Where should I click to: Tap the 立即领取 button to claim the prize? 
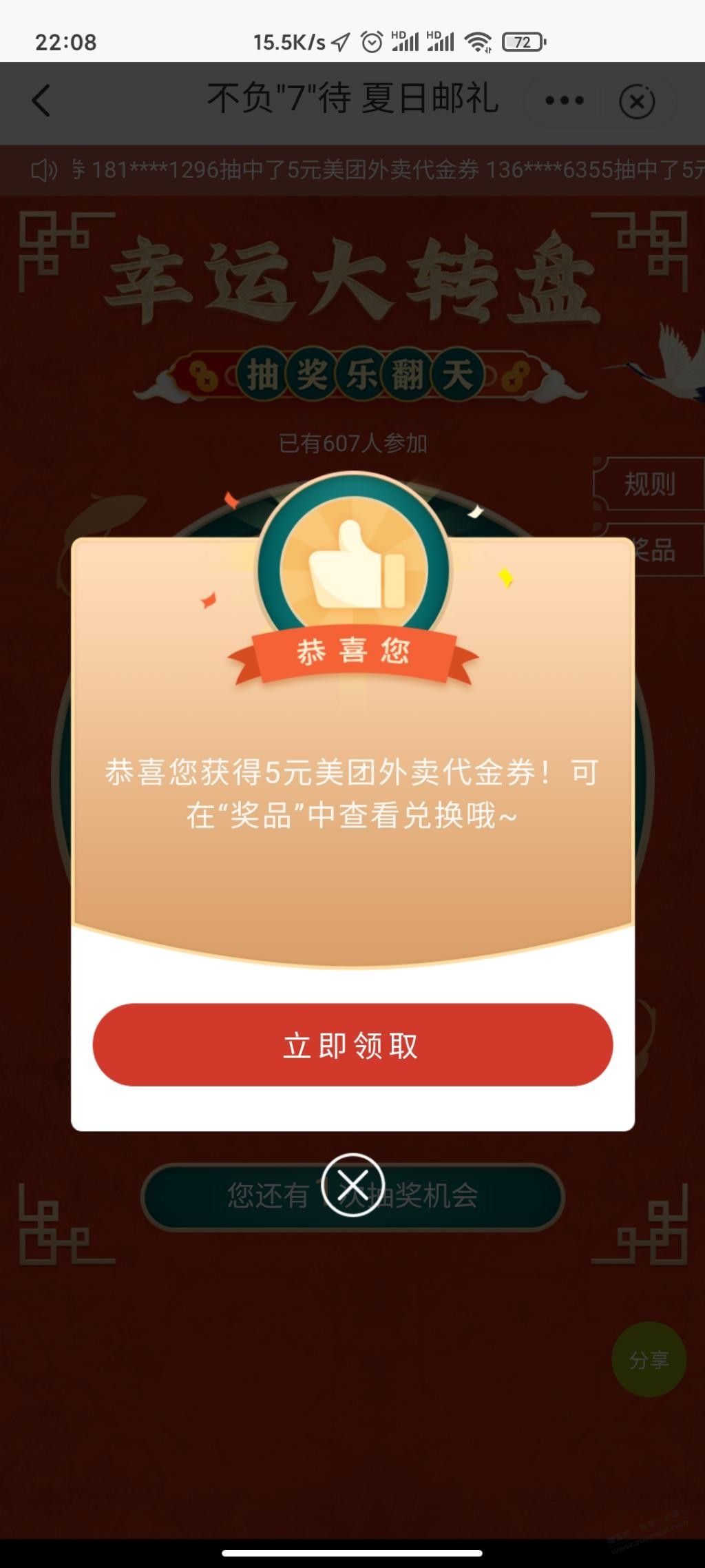pos(352,1045)
